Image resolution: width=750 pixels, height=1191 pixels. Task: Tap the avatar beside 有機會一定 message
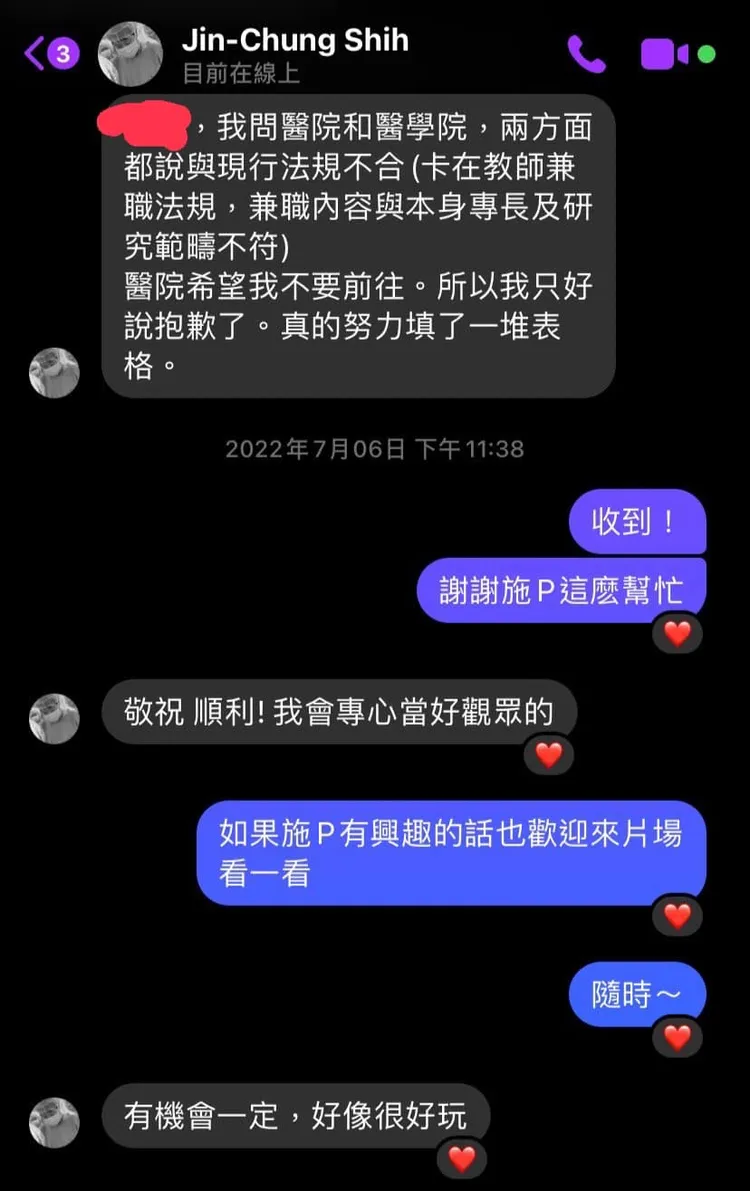point(53,1122)
